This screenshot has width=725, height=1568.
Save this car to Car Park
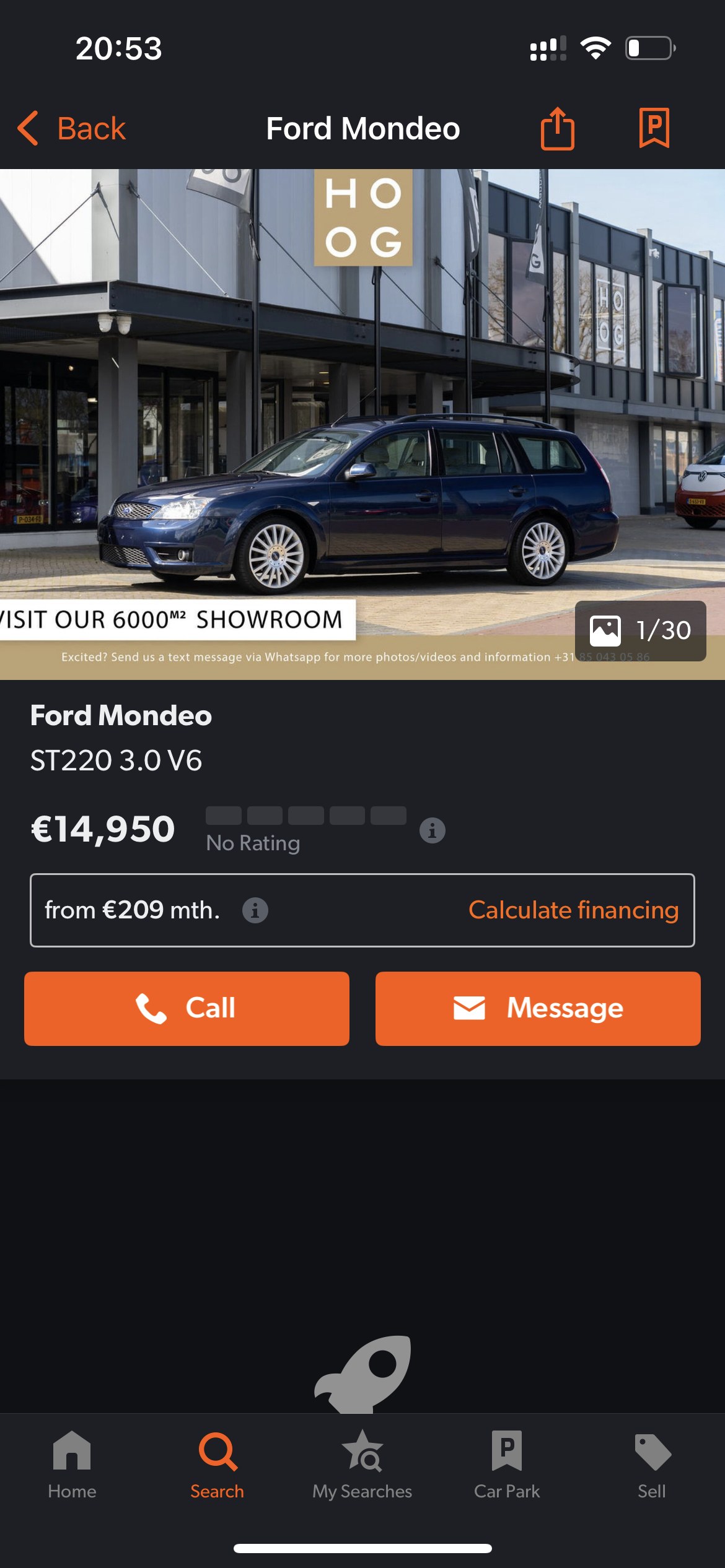click(x=654, y=128)
